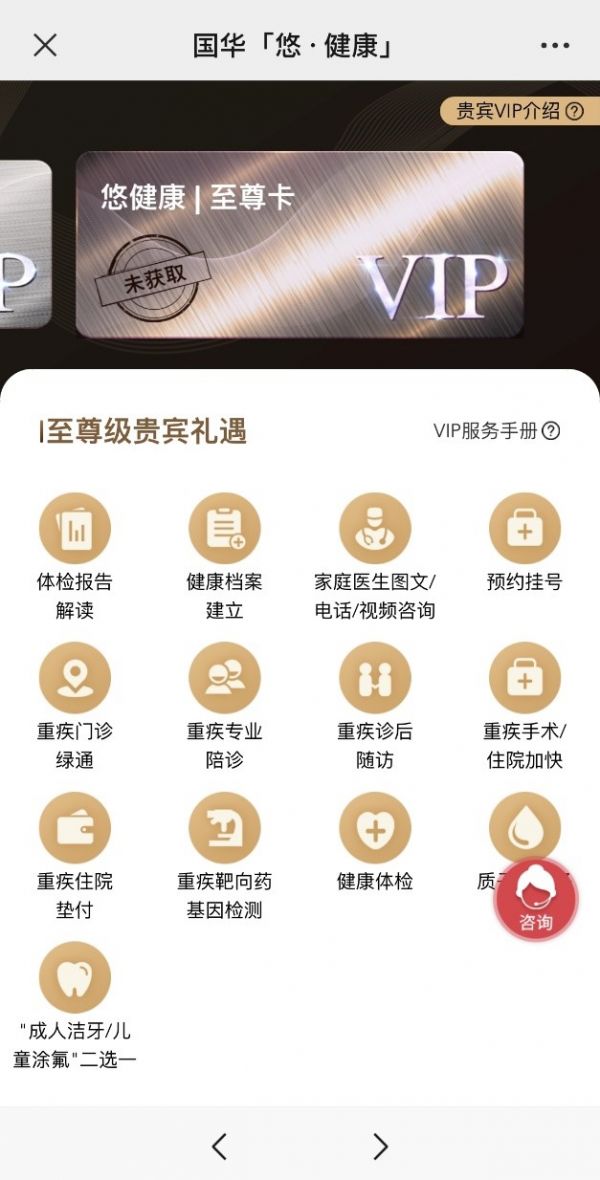The height and width of the screenshot is (1180, 600).
Task: Open 重疾诊后随访
Action: [375, 679]
